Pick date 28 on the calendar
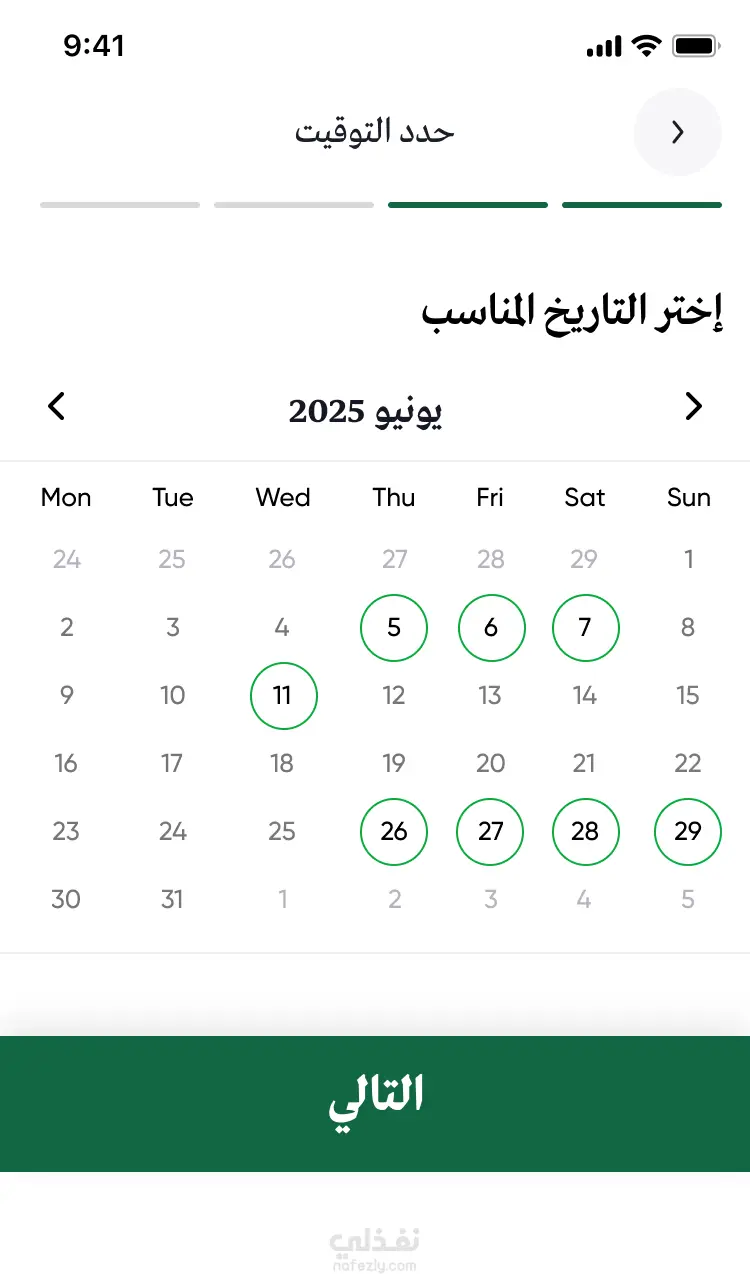 tap(585, 831)
